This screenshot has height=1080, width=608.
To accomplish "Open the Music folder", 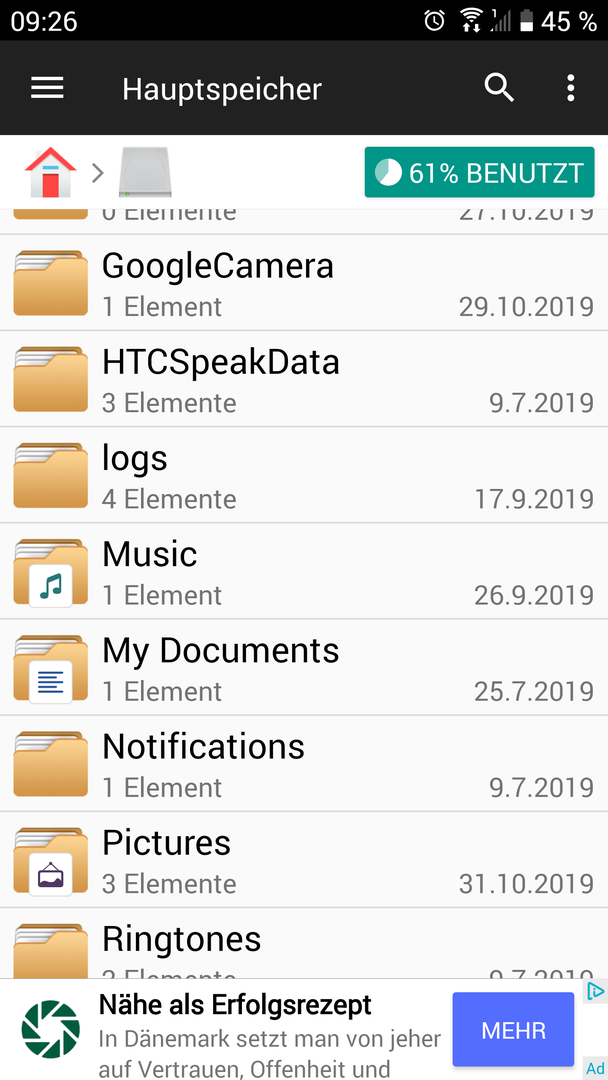I will pyautogui.click(x=304, y=572).
